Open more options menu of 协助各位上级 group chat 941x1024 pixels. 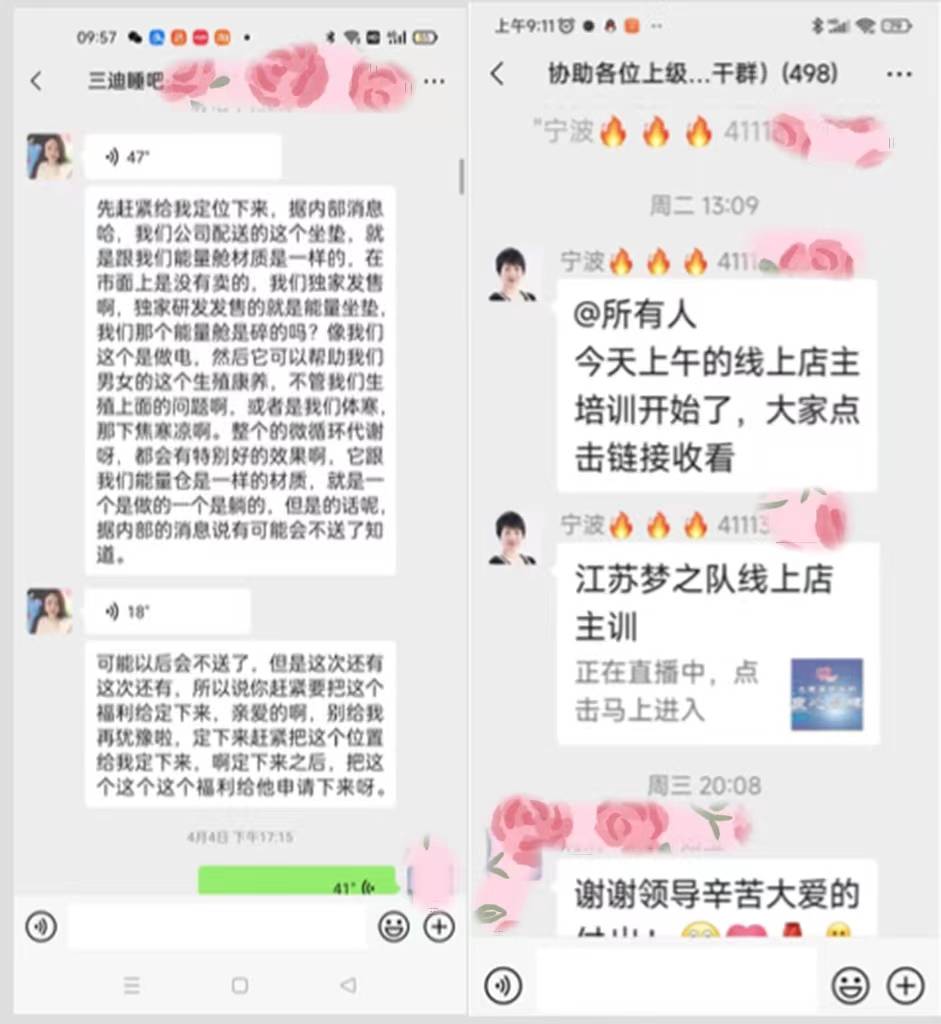899,74
